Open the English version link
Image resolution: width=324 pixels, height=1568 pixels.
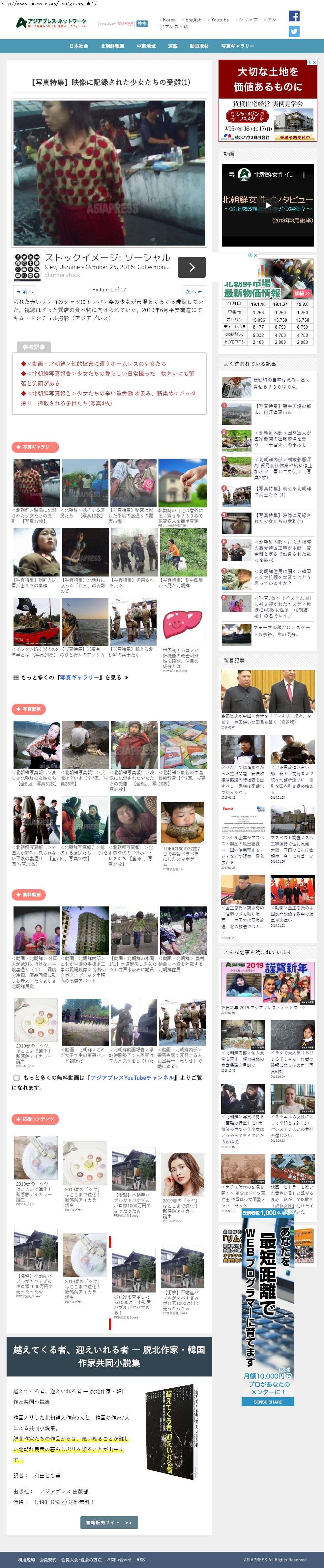pos(193,20)
